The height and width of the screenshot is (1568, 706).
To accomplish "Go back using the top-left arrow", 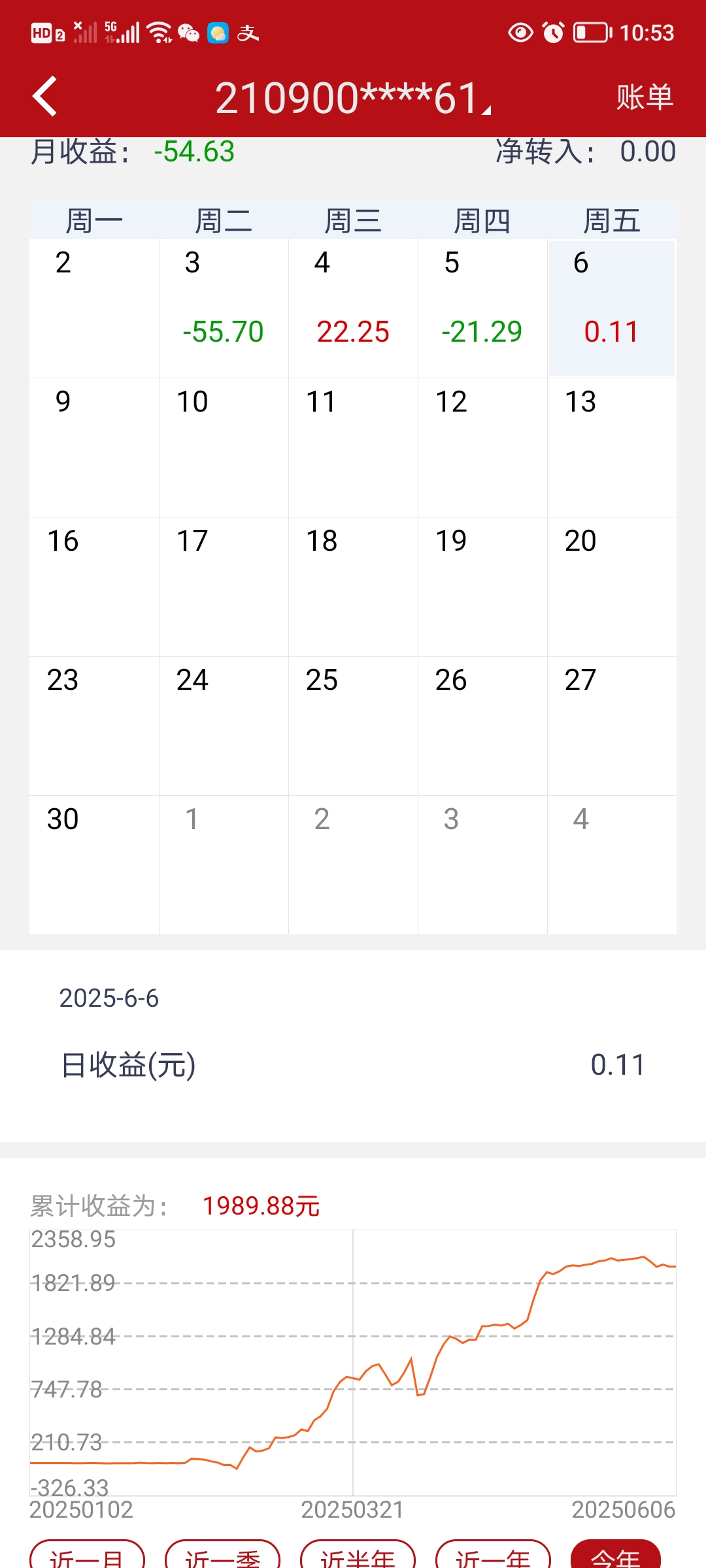I will (44, 97).
